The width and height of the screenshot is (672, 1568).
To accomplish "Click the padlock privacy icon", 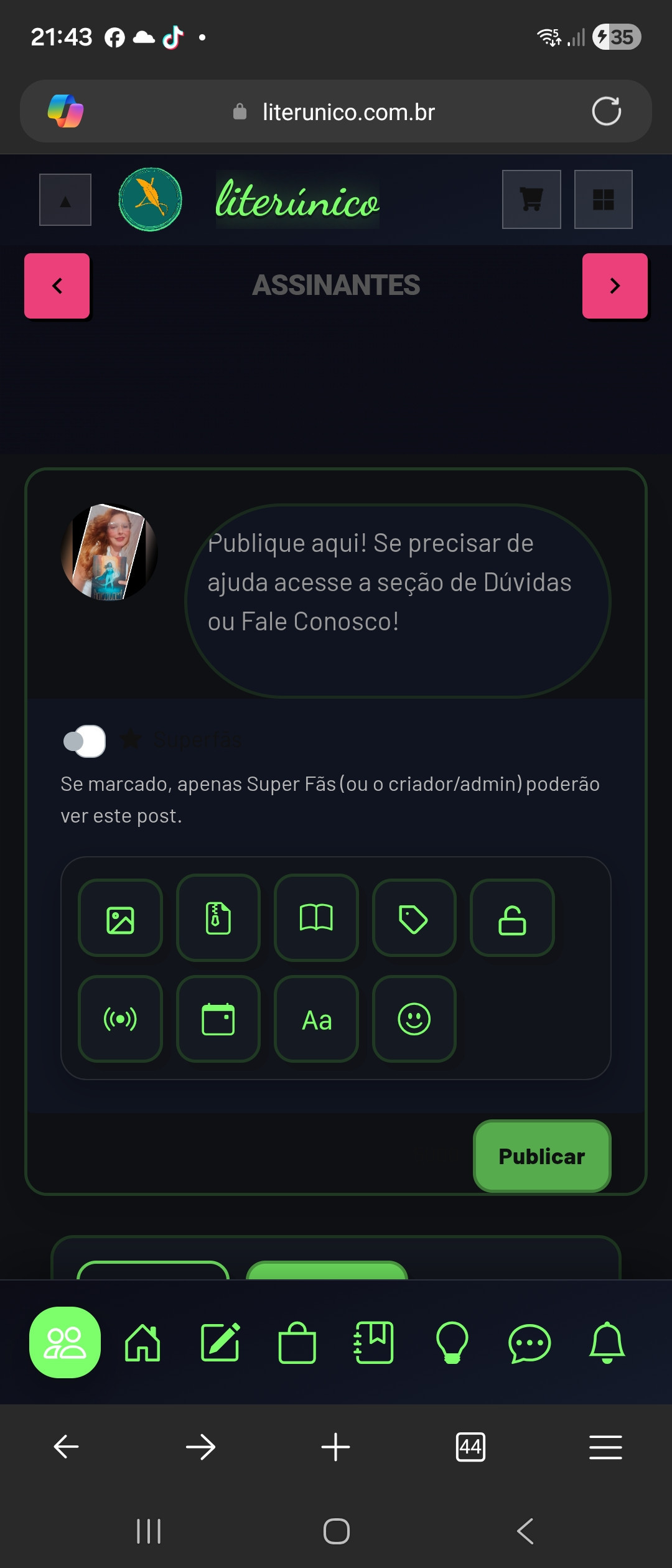I will (x=512, y=919).
